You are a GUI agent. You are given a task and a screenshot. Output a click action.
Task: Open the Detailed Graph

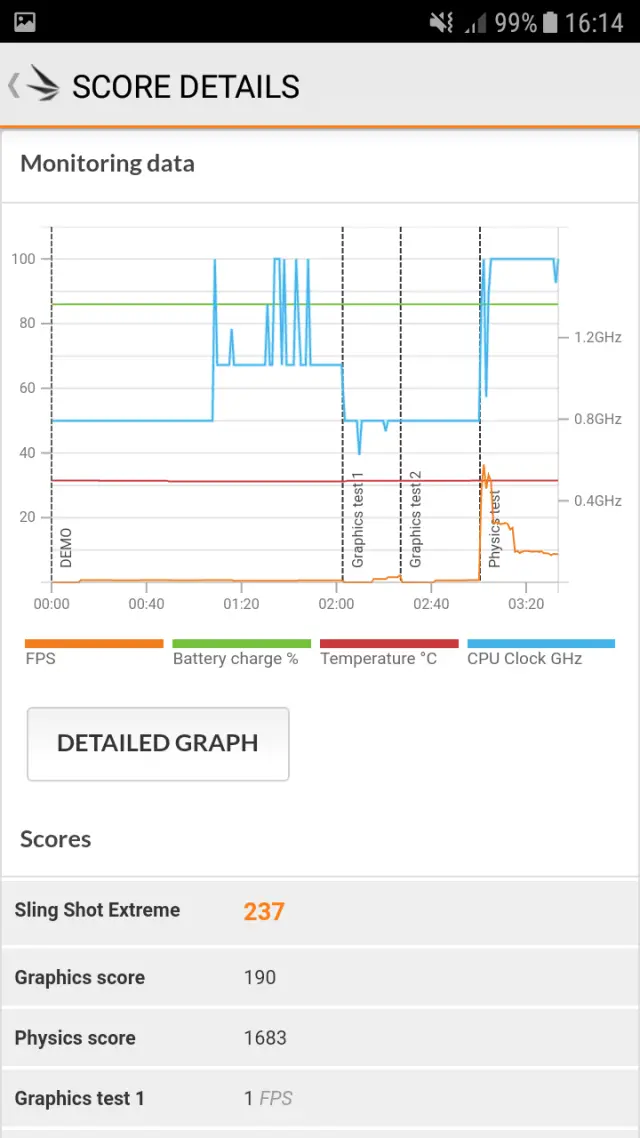coord(158,743)
